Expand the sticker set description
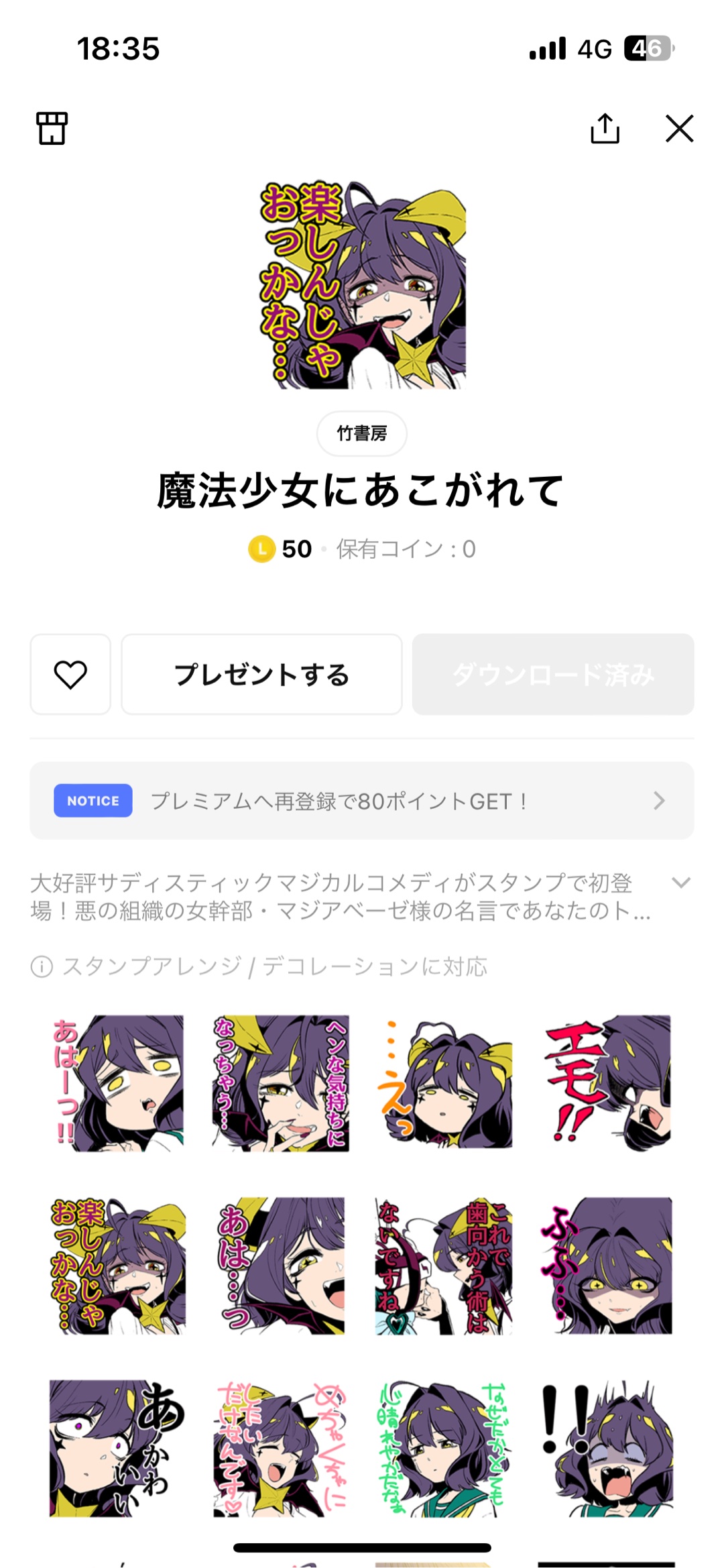The height and width of the screenshot is (1568, 724). click(x=681, y=883)
